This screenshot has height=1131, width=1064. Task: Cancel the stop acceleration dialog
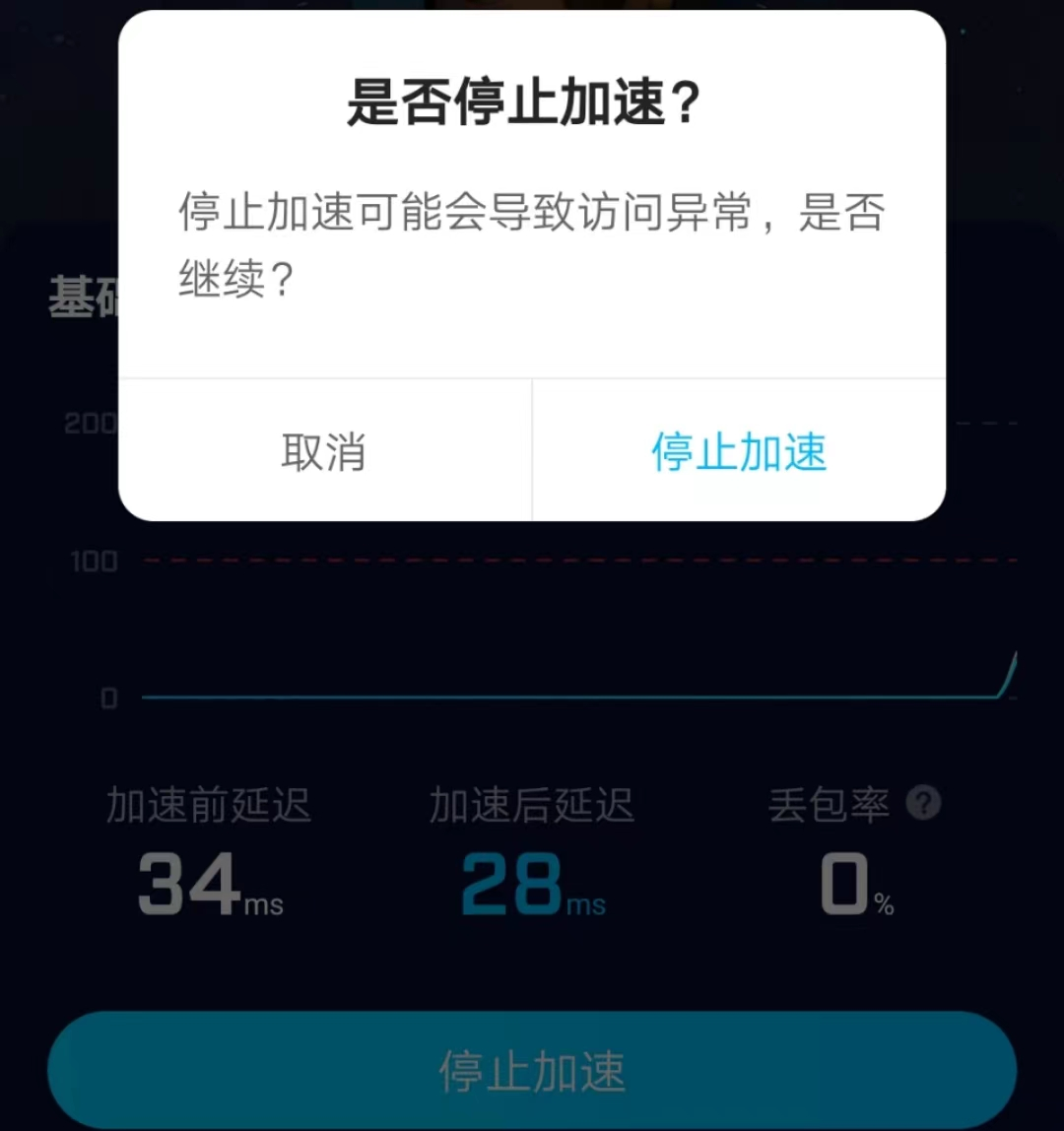point(324,452)
